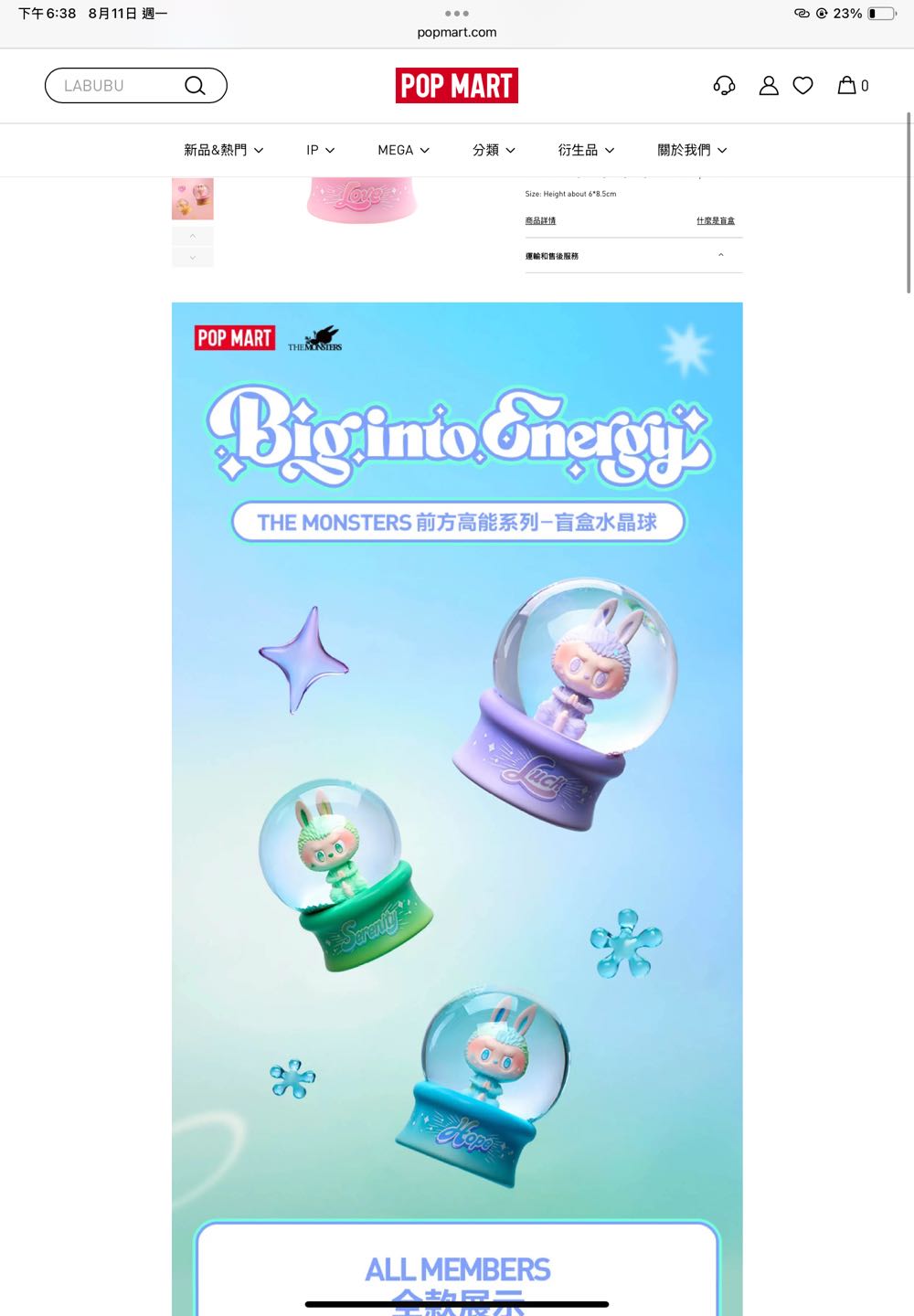View the wishlist heart icon
This screenshot has width=914, height=1316.
802,86
